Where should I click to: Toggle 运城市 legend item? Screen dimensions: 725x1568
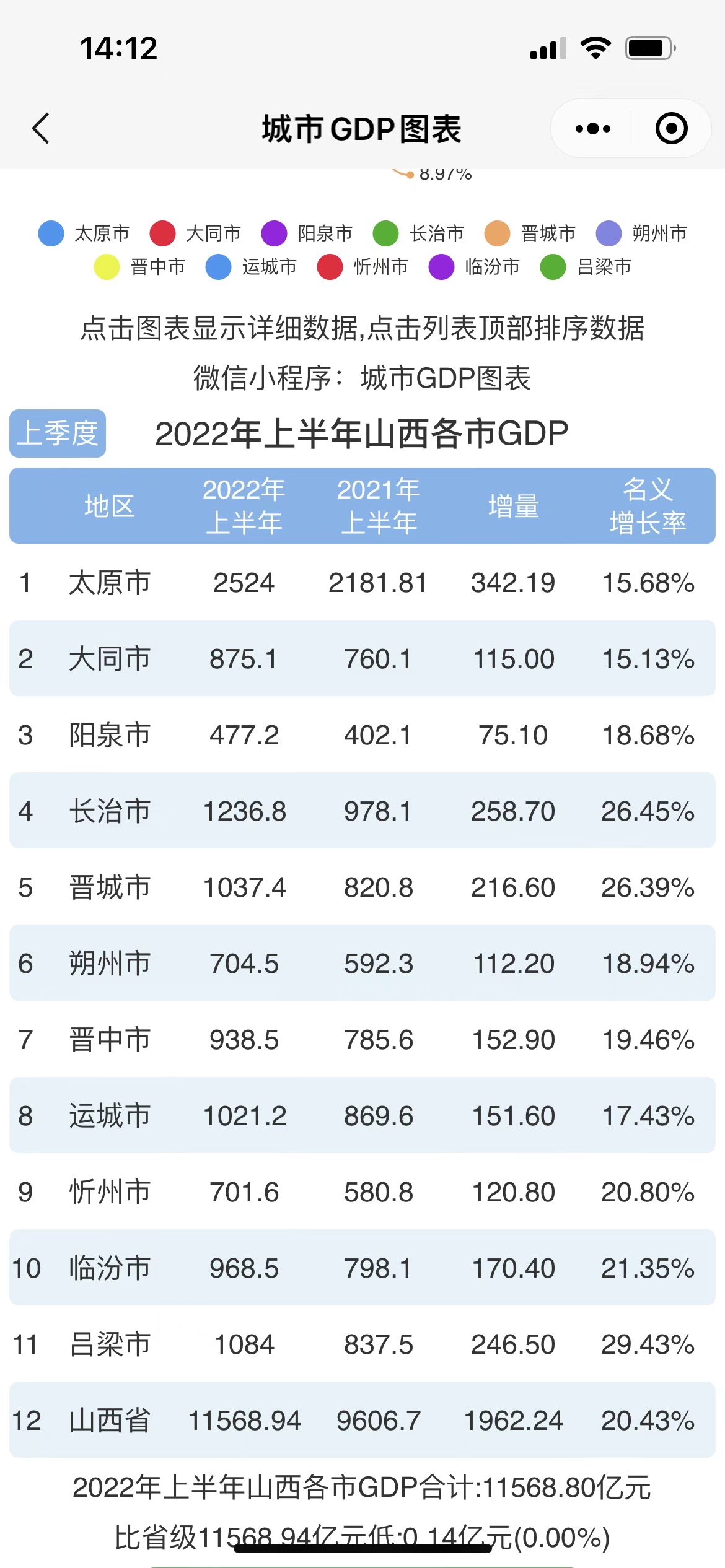(x=252, y=267)
